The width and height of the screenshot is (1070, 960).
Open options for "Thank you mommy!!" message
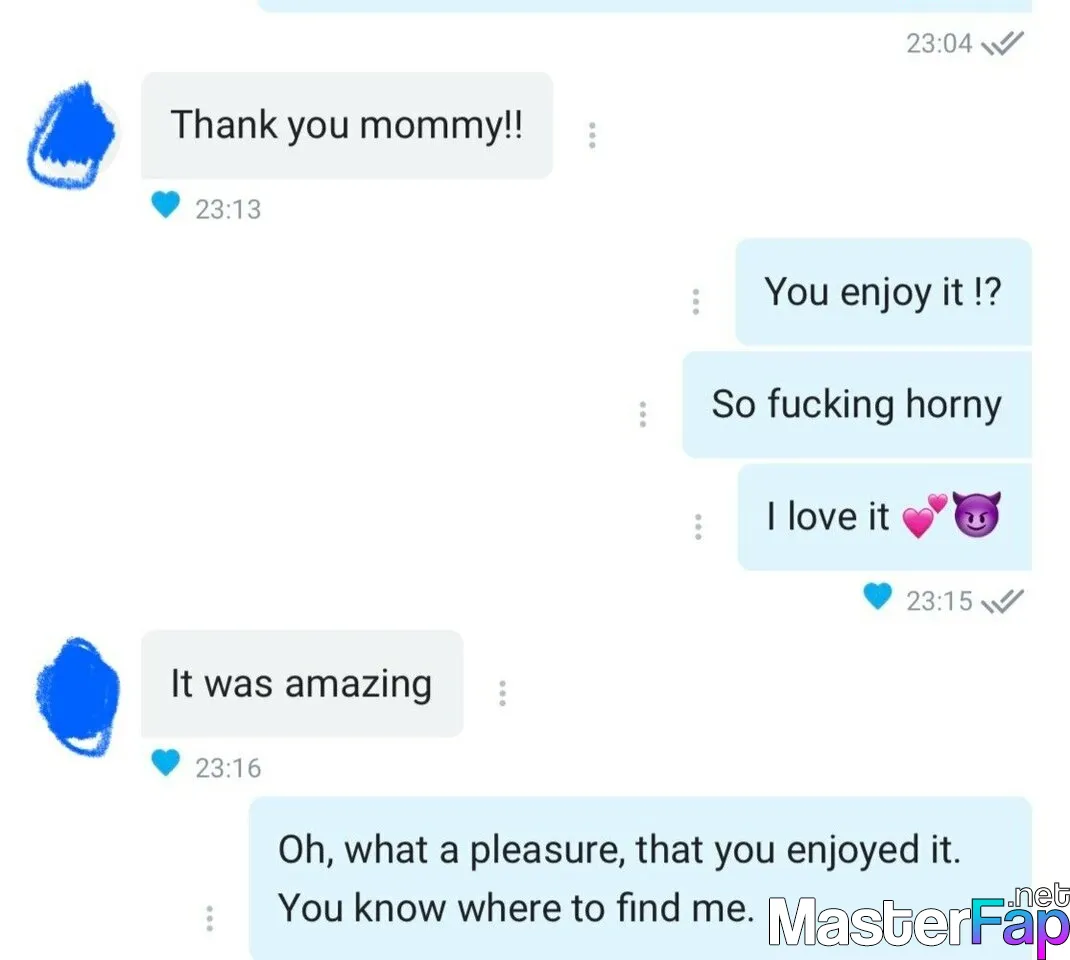pyautogui.click(x=592, y=135)
